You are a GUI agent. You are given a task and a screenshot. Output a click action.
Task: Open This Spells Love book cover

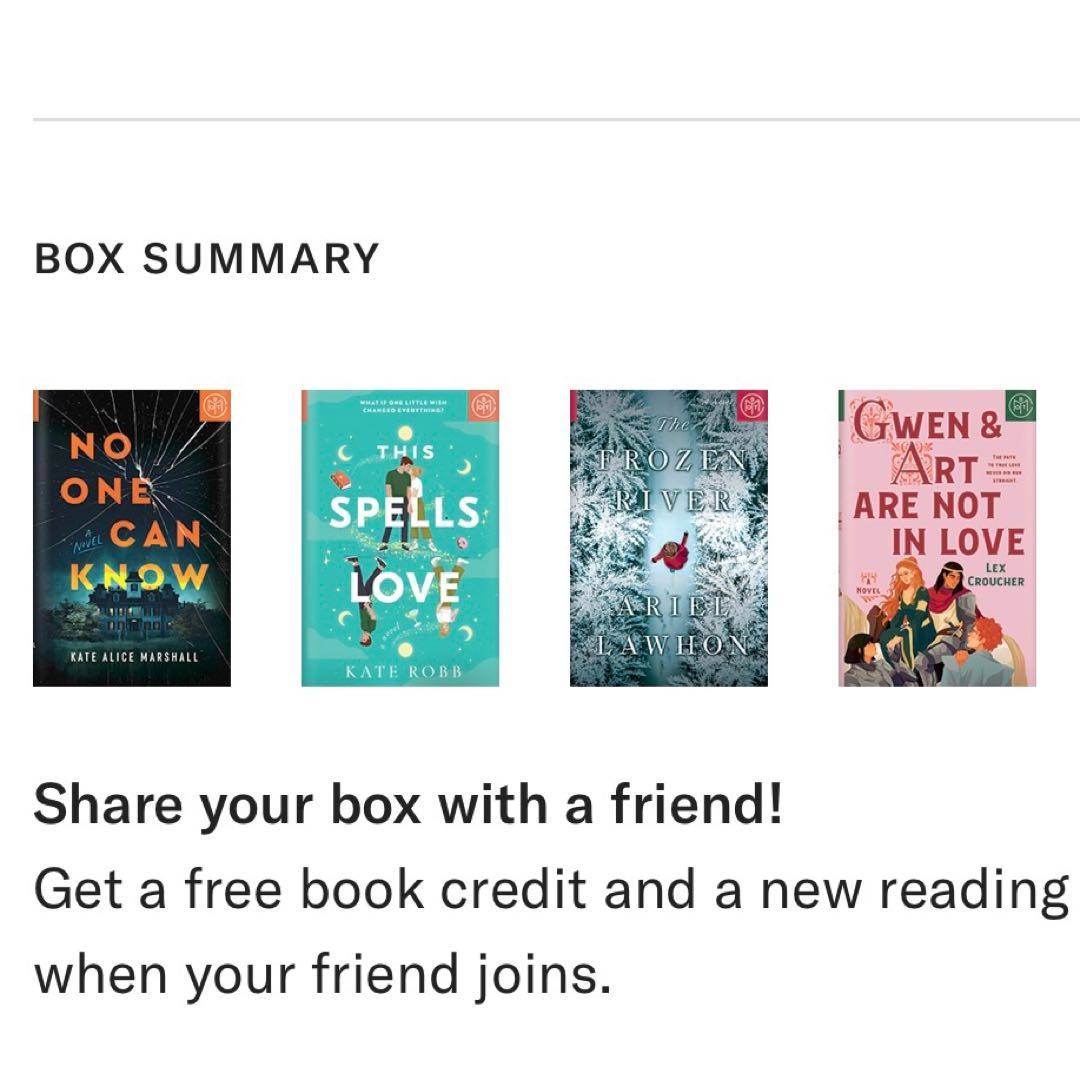pos(400,538)
